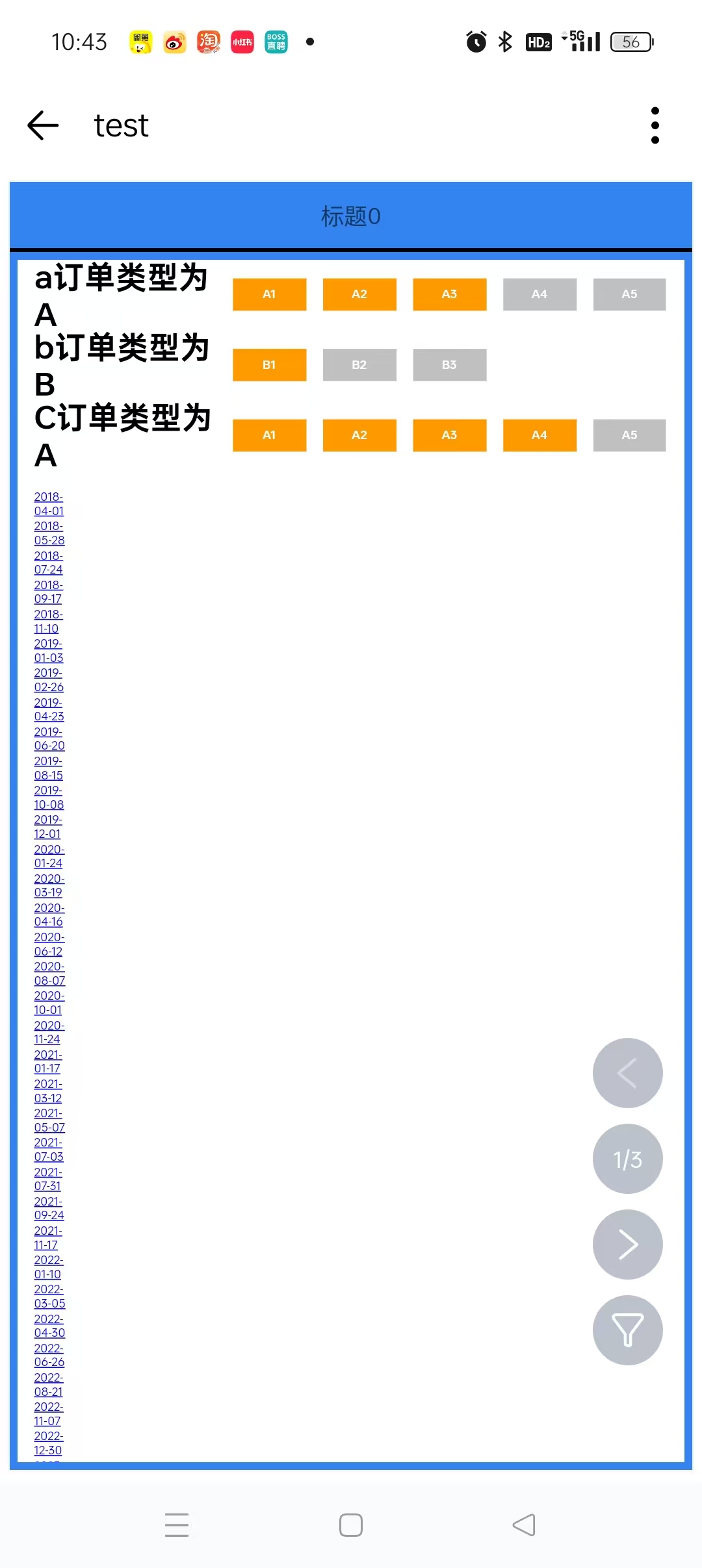The height and width of the screenshot is (1568, 702).
Task: Open the filter floating button
Action: 627,1330
